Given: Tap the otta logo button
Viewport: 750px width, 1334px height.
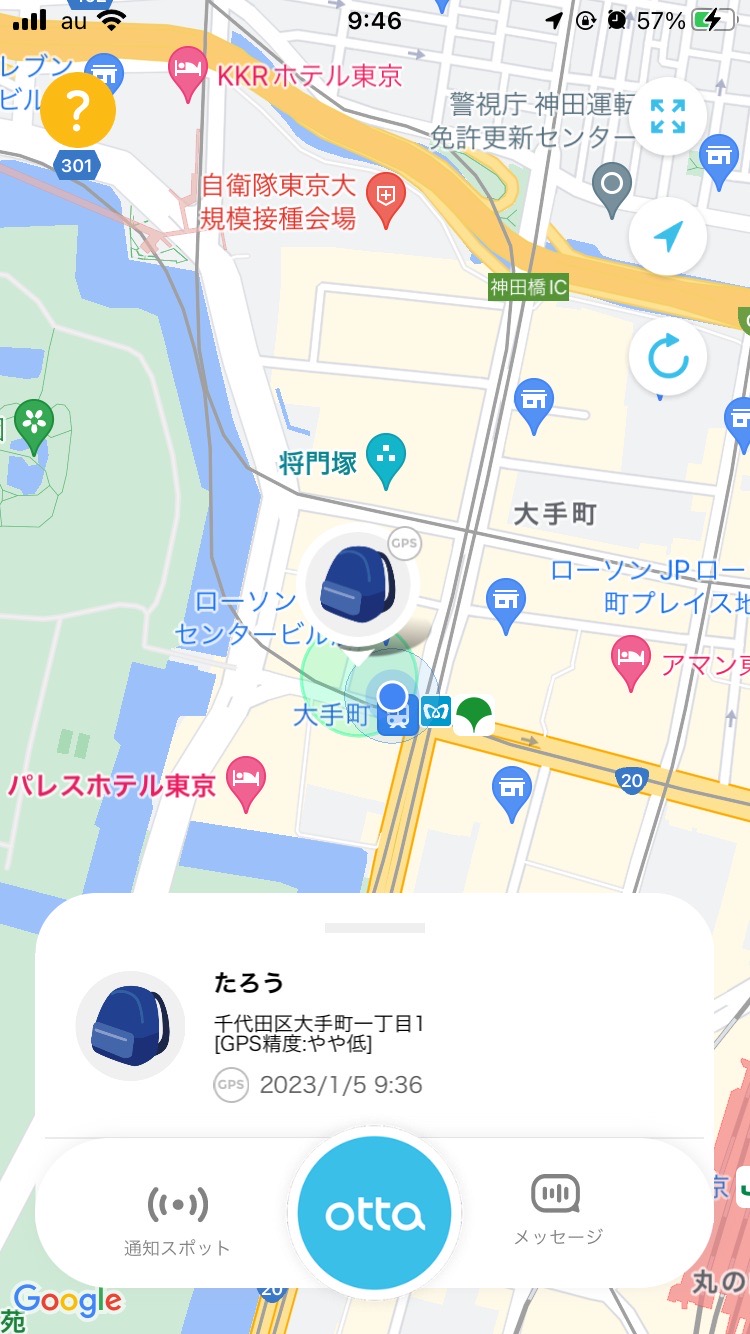Looking at the screenshot, I should tap(374, 1212).
